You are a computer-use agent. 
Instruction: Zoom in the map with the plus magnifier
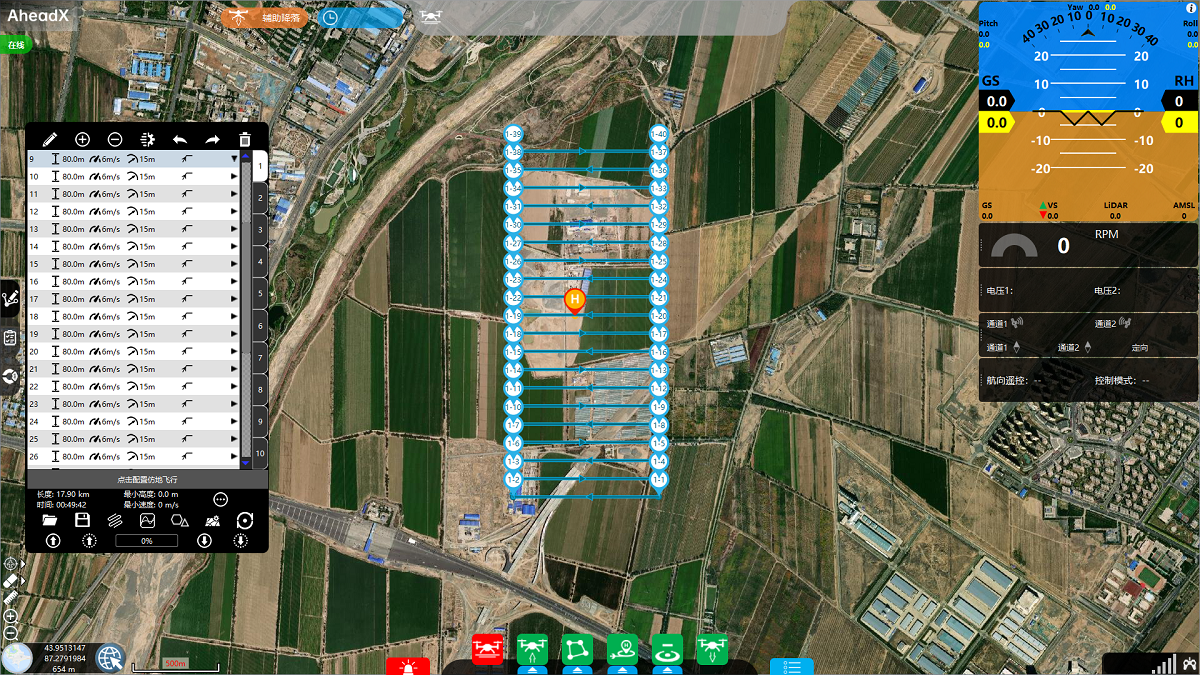[11, 616]
